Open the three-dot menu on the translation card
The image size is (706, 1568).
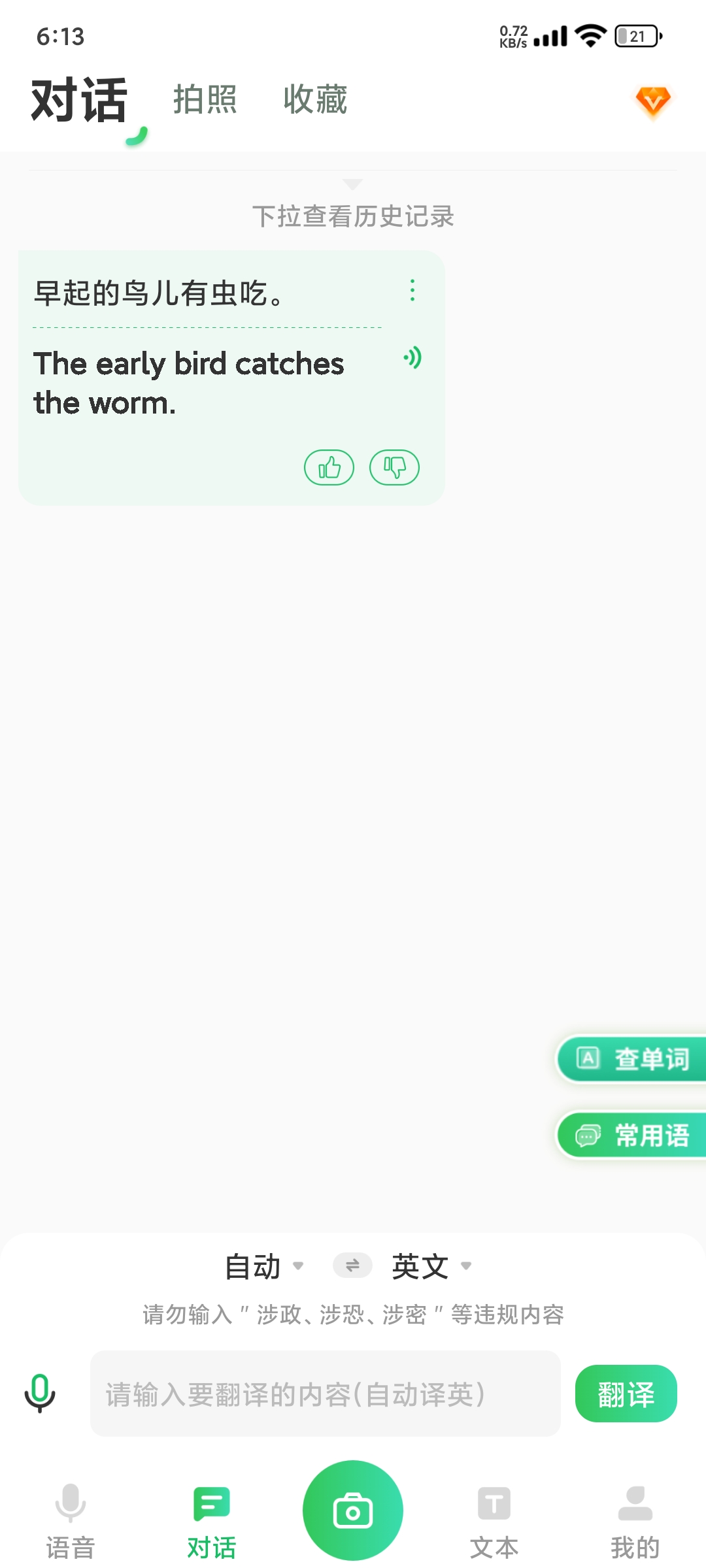click(x=412, y=290)
